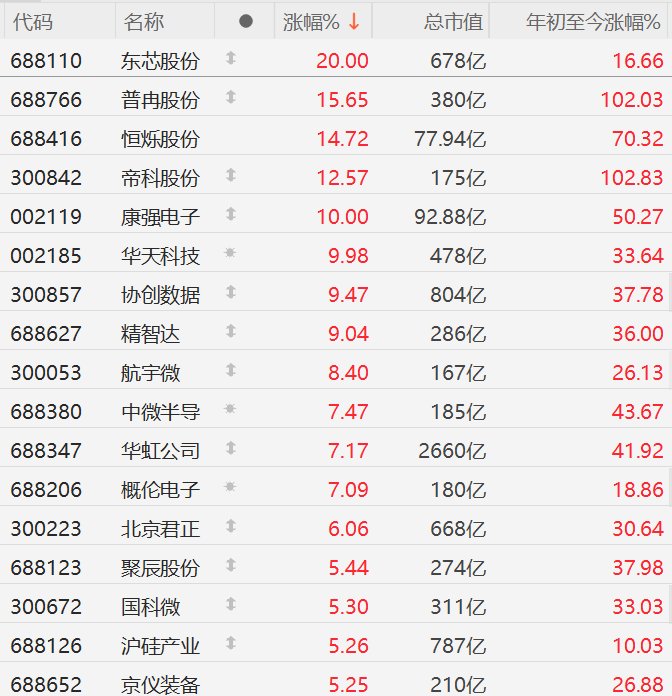Open the 概伦电子 stock row
This screenshot has height=696, width=672.
pyautogui.click(x=160, y=490)
